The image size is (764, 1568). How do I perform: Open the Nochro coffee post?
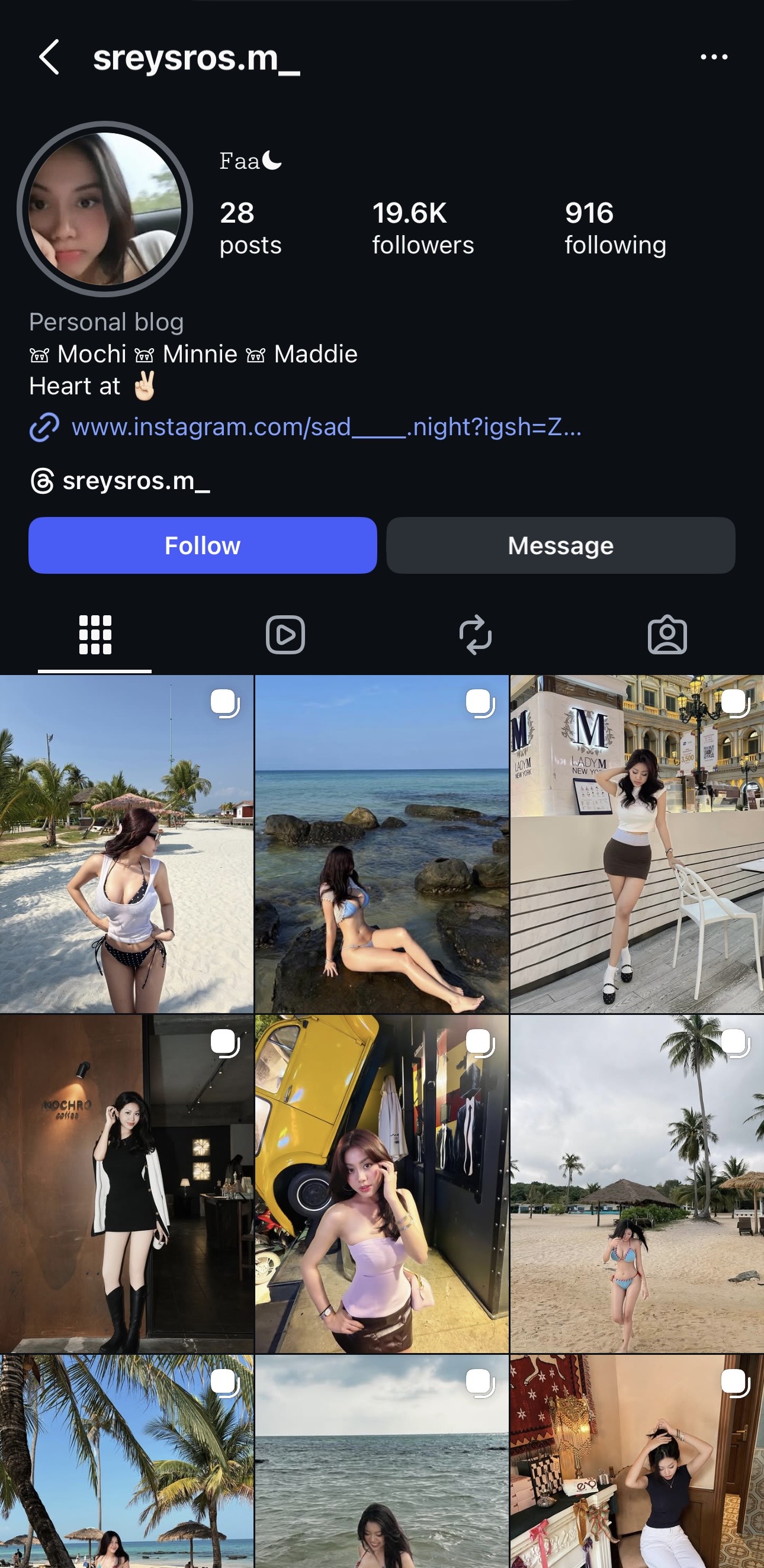[x=127, y=1184]
